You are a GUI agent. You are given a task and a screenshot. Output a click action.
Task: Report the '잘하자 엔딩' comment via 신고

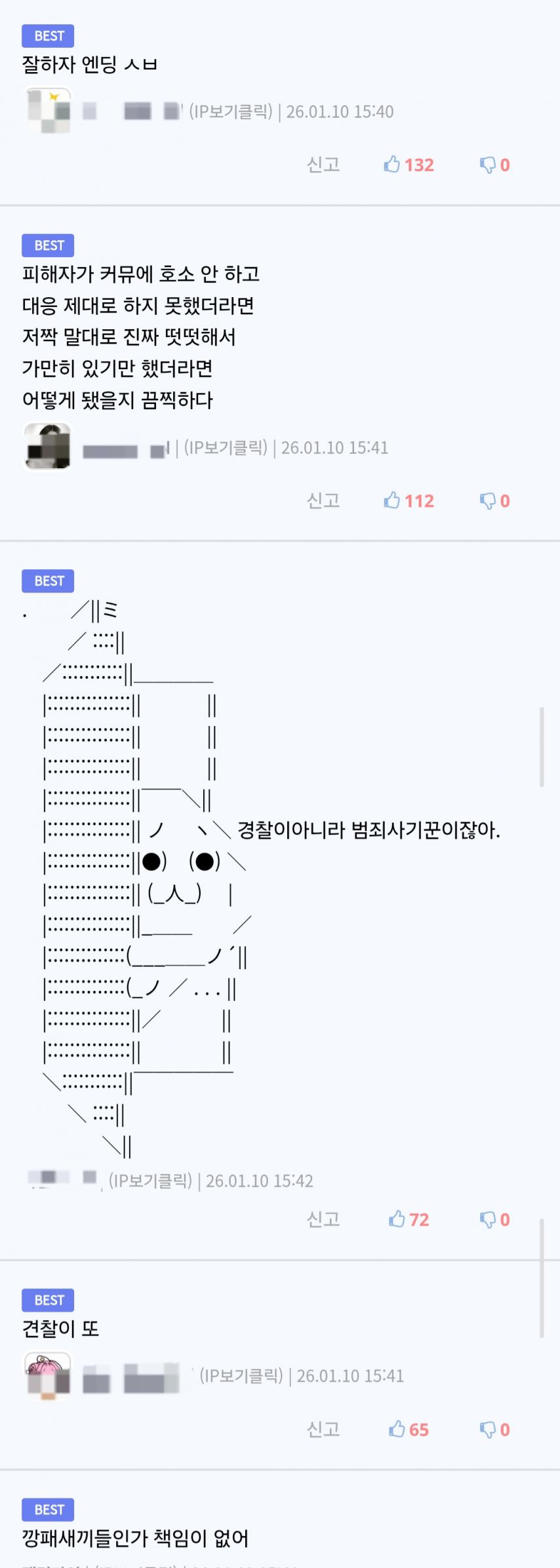point(323,165)
